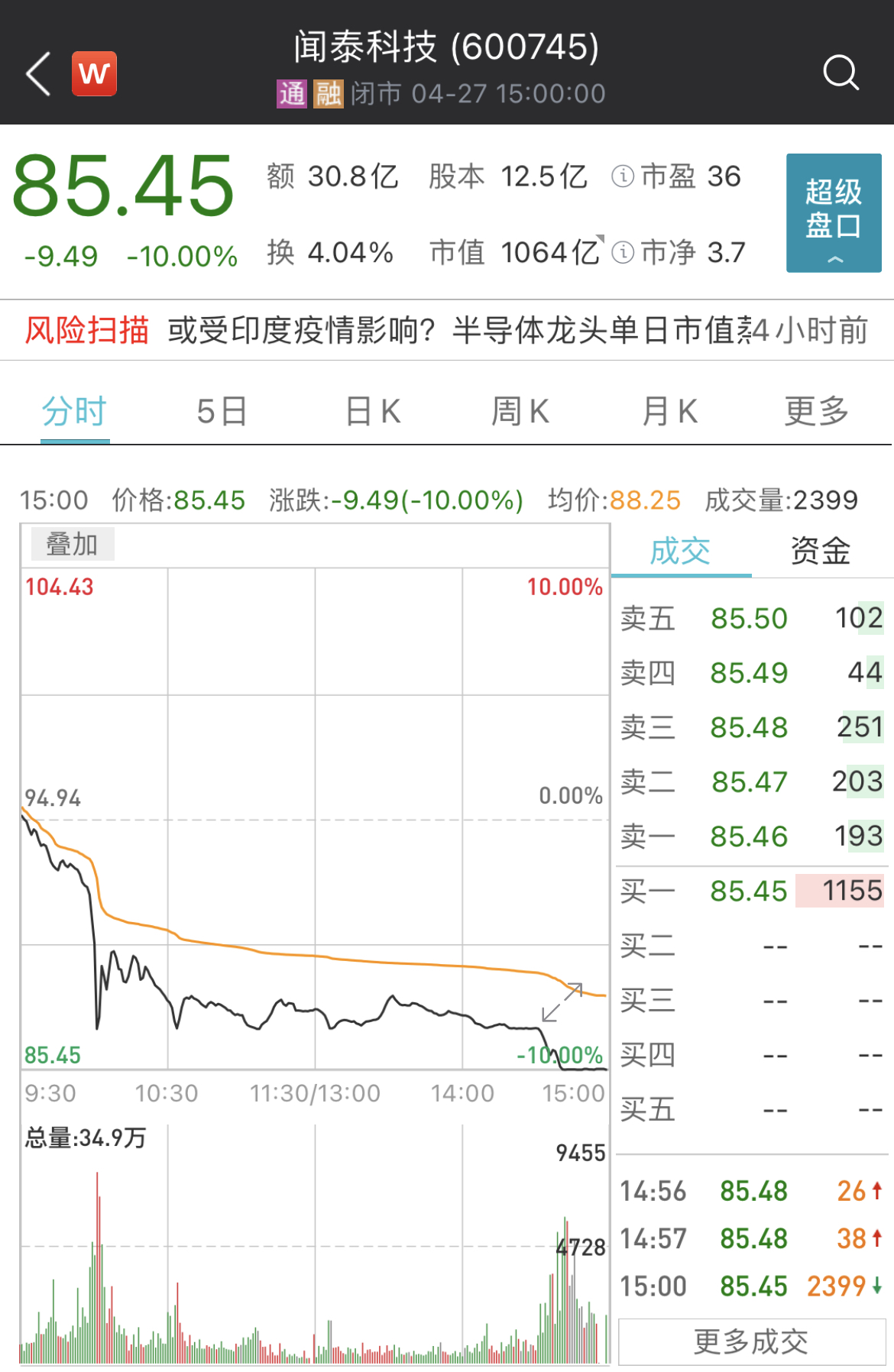894x1372 pixels.
Task: View 更多成交 trade records
Action: [x=751, y=1341]
